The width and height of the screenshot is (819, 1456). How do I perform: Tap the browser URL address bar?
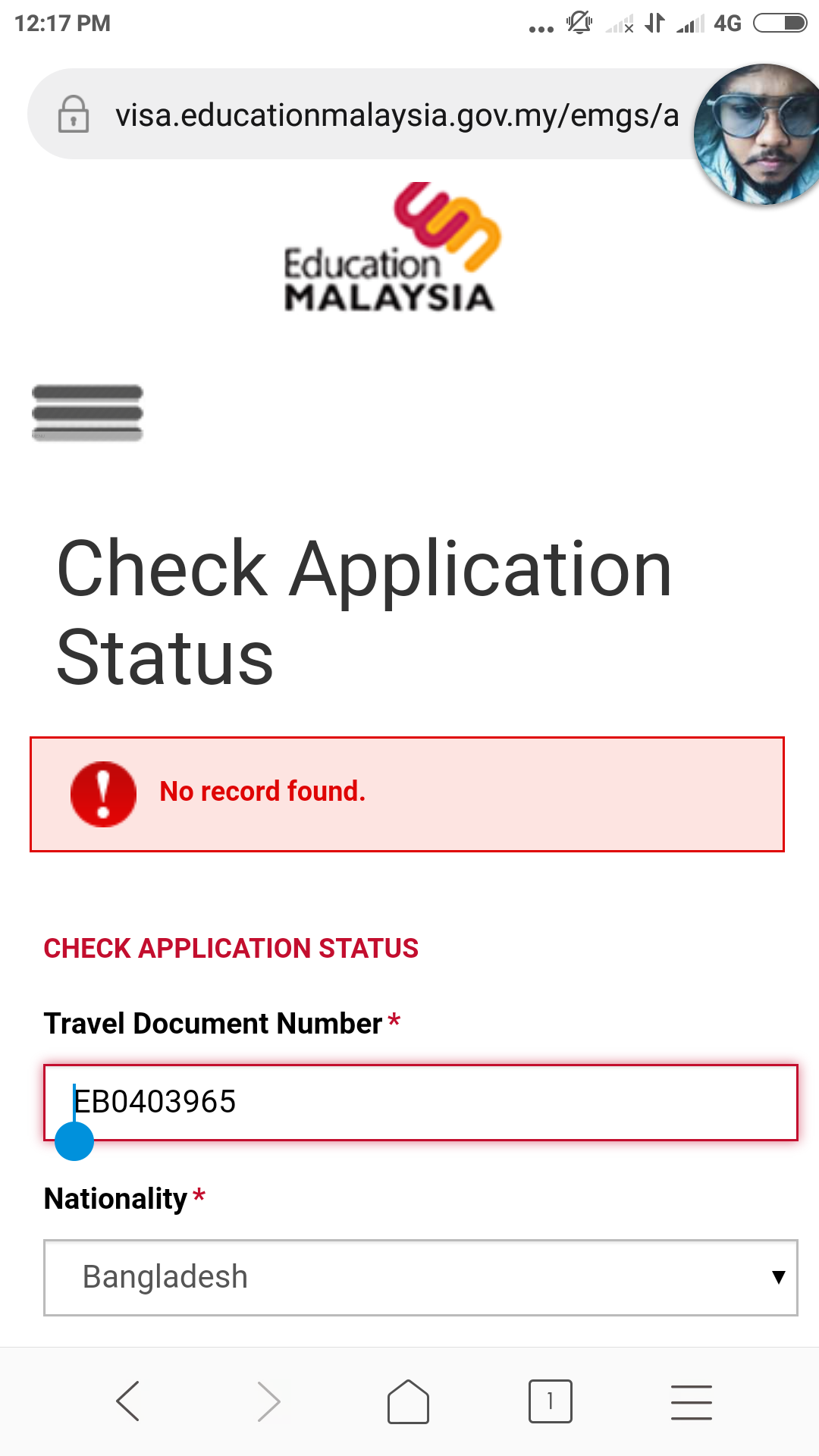click(x=379, y=115)
